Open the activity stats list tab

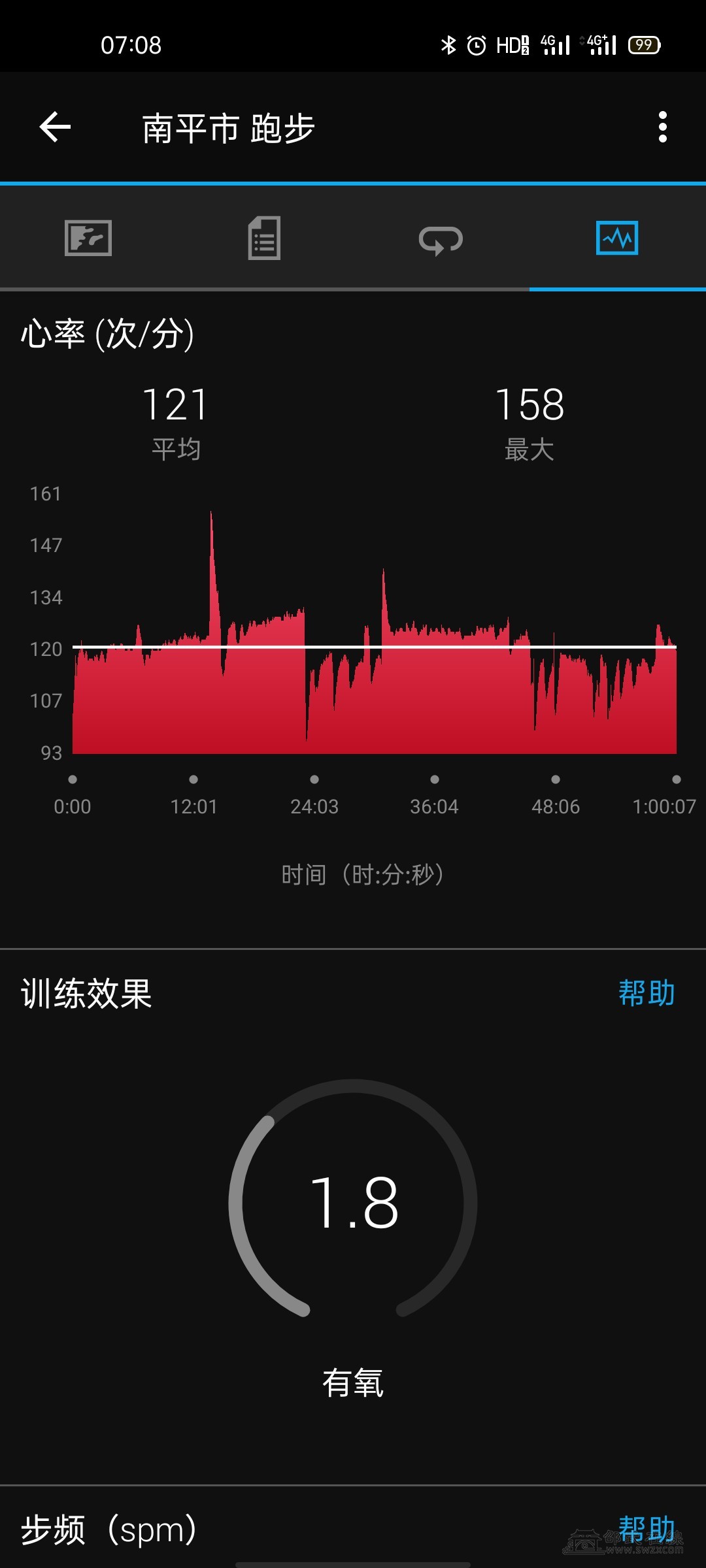pos(264,238)
